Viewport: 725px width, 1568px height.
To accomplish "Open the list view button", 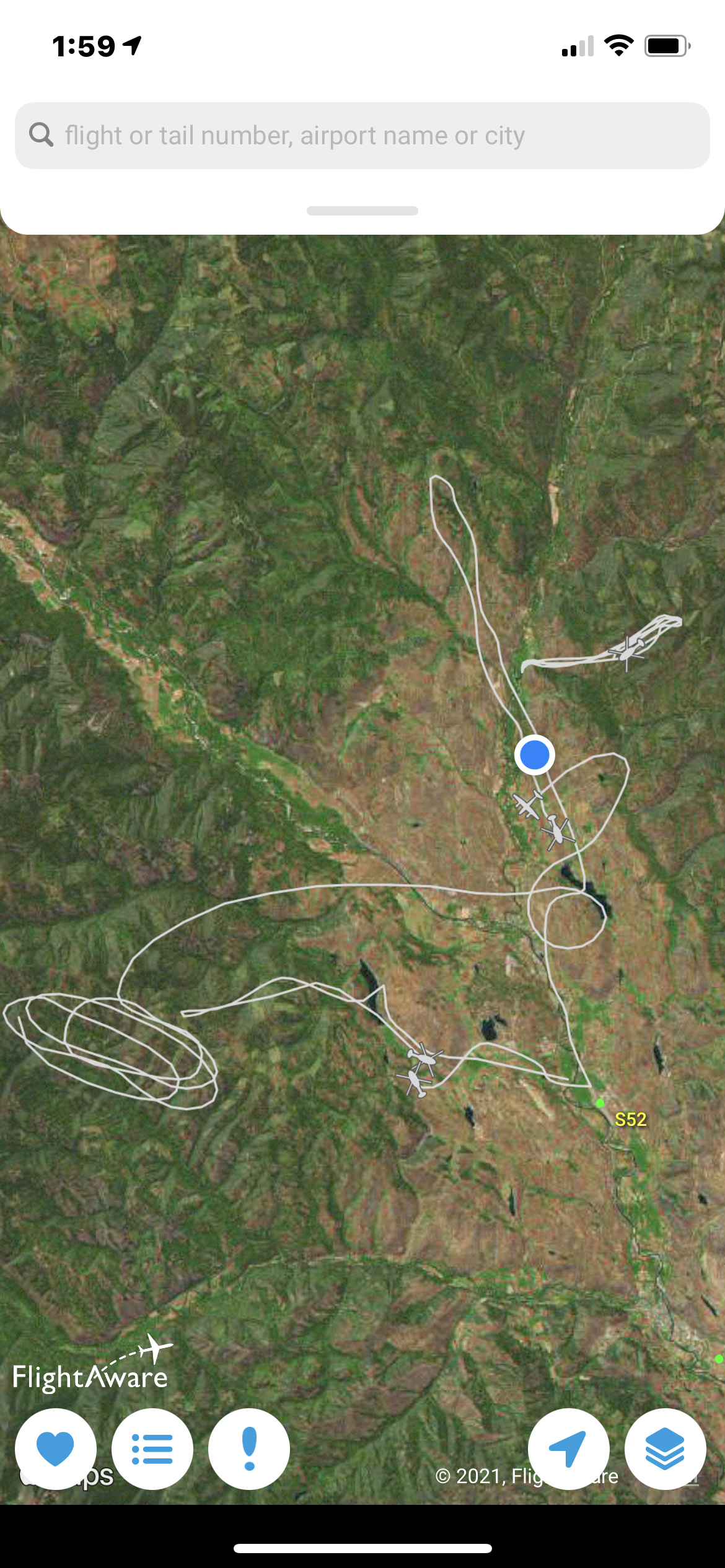I will 152,1448.
